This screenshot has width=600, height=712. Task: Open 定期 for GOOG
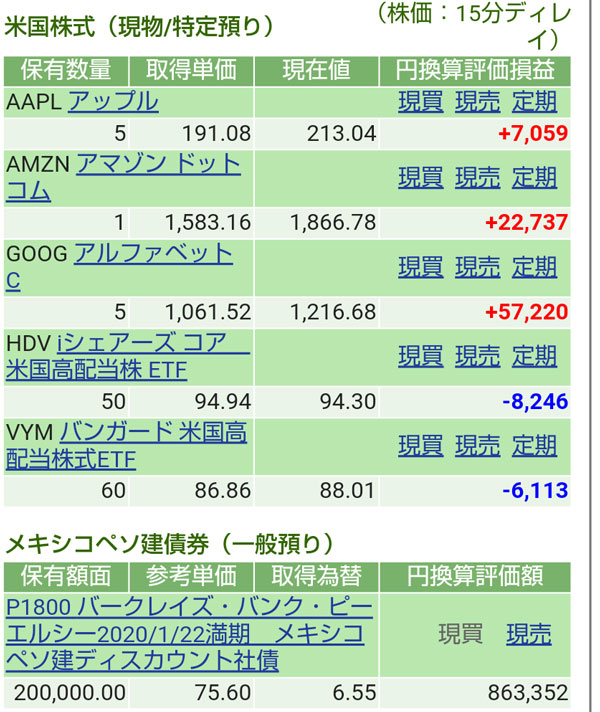tap(534, 267)
